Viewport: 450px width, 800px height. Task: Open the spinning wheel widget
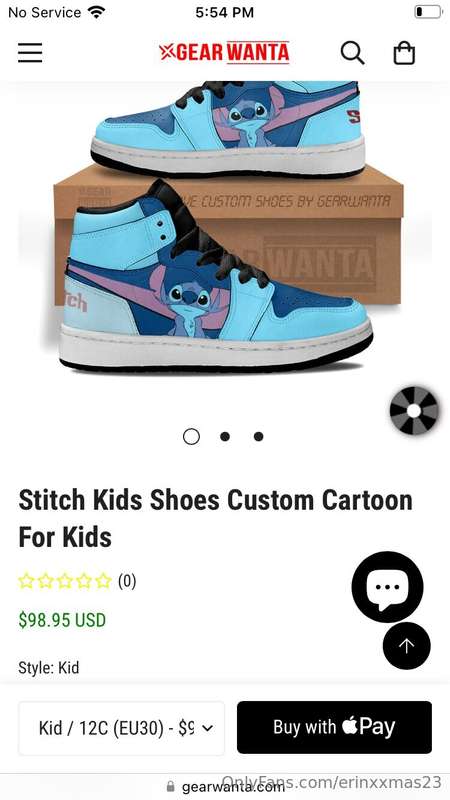(414, 411)
